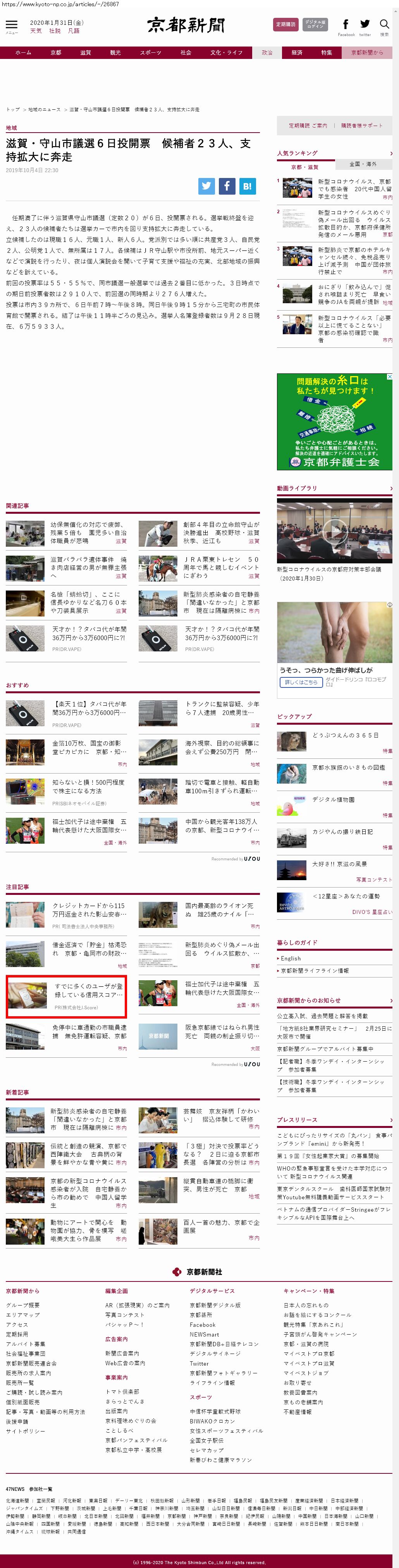Open the 購読者様サポート link
This screenshot has height=1568, width=399.
pyautogui.click(x=361, y=125)
